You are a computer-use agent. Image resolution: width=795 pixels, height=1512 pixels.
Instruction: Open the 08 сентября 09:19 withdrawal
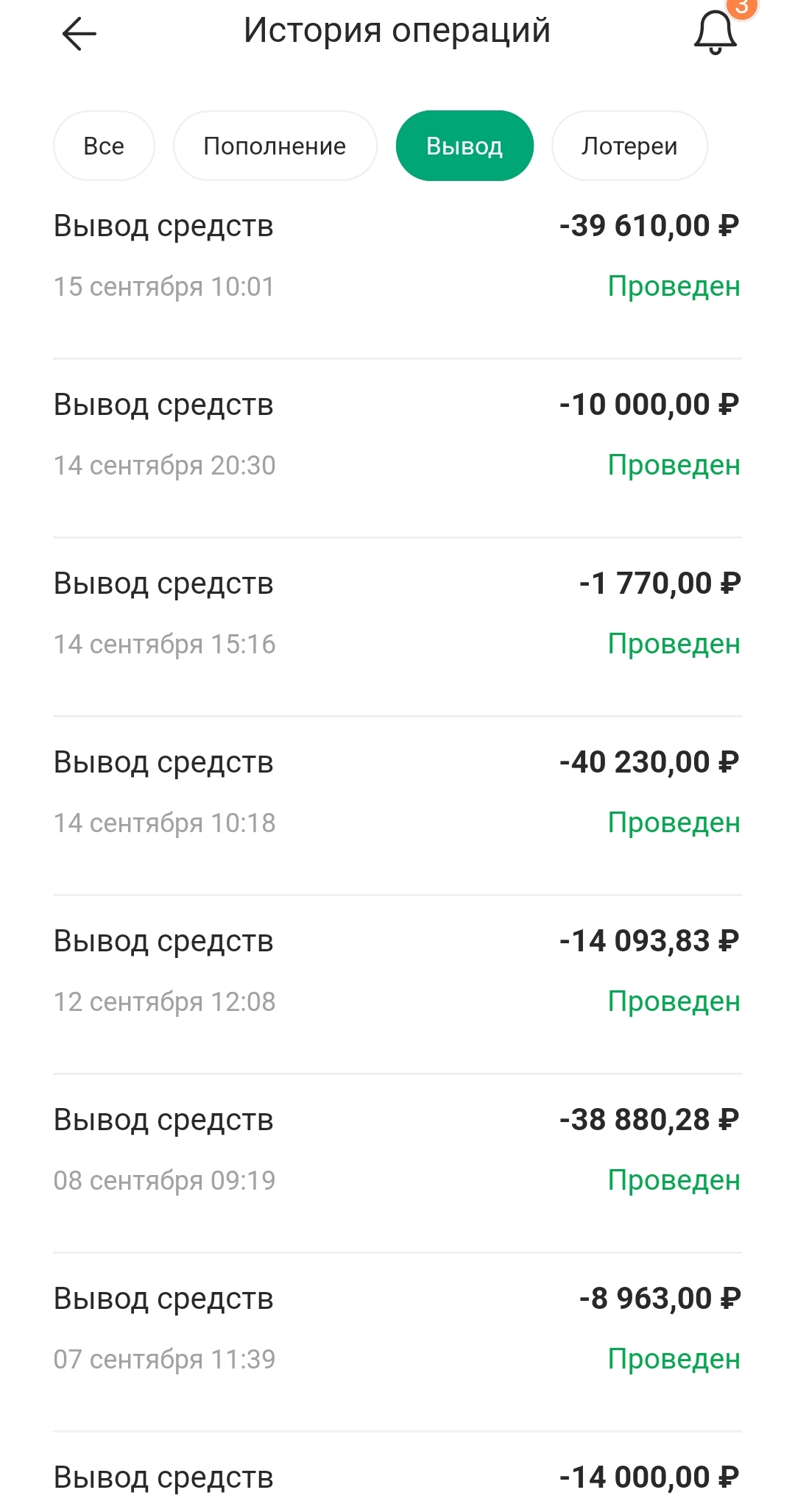click(397, 1150)
